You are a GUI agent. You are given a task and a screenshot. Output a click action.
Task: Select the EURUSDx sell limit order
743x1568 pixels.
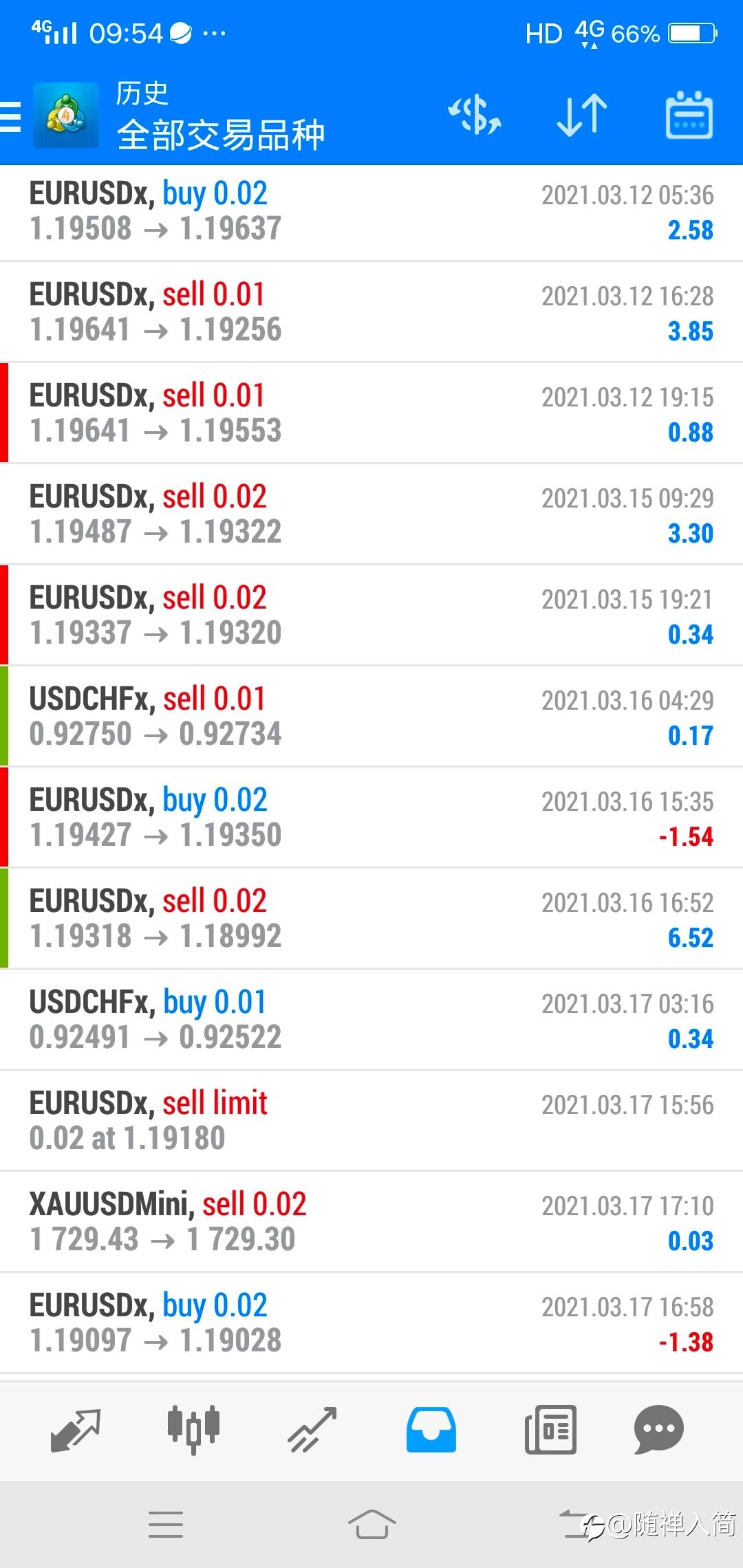pos(371,1121)
